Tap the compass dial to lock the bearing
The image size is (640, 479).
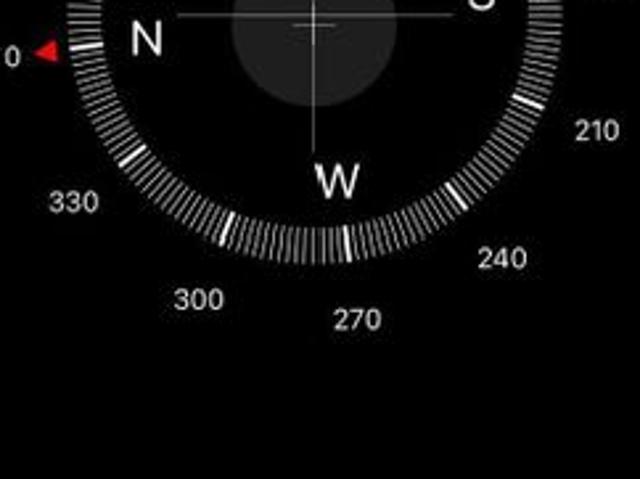[314, 110]
